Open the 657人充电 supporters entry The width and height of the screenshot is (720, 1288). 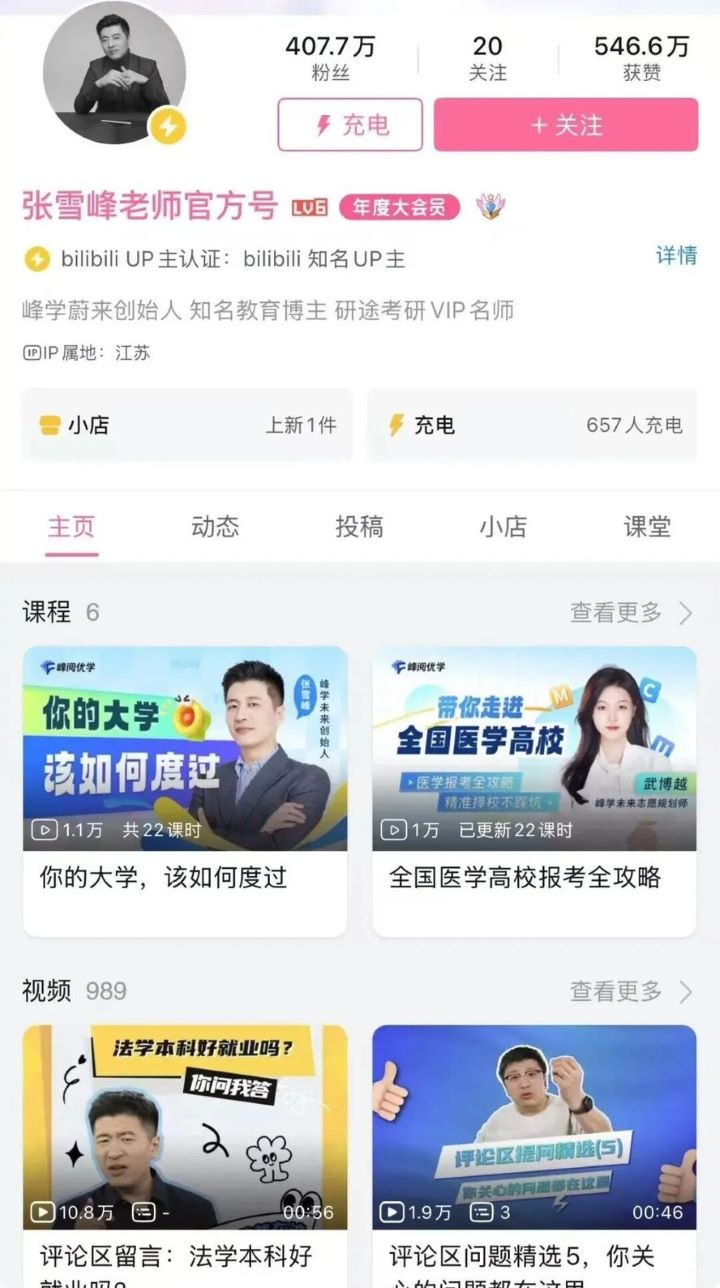(x=532, y=425)
